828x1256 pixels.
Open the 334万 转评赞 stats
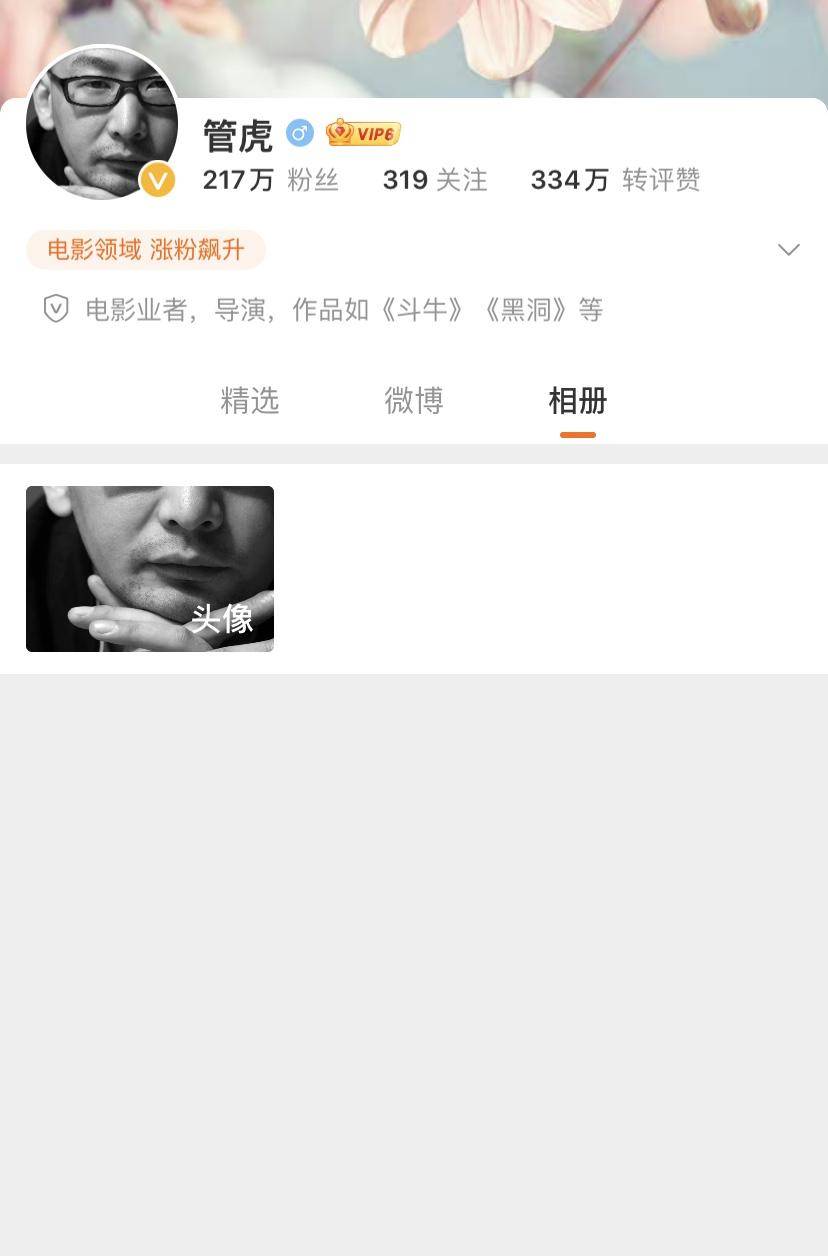click(x=615, y=180)
